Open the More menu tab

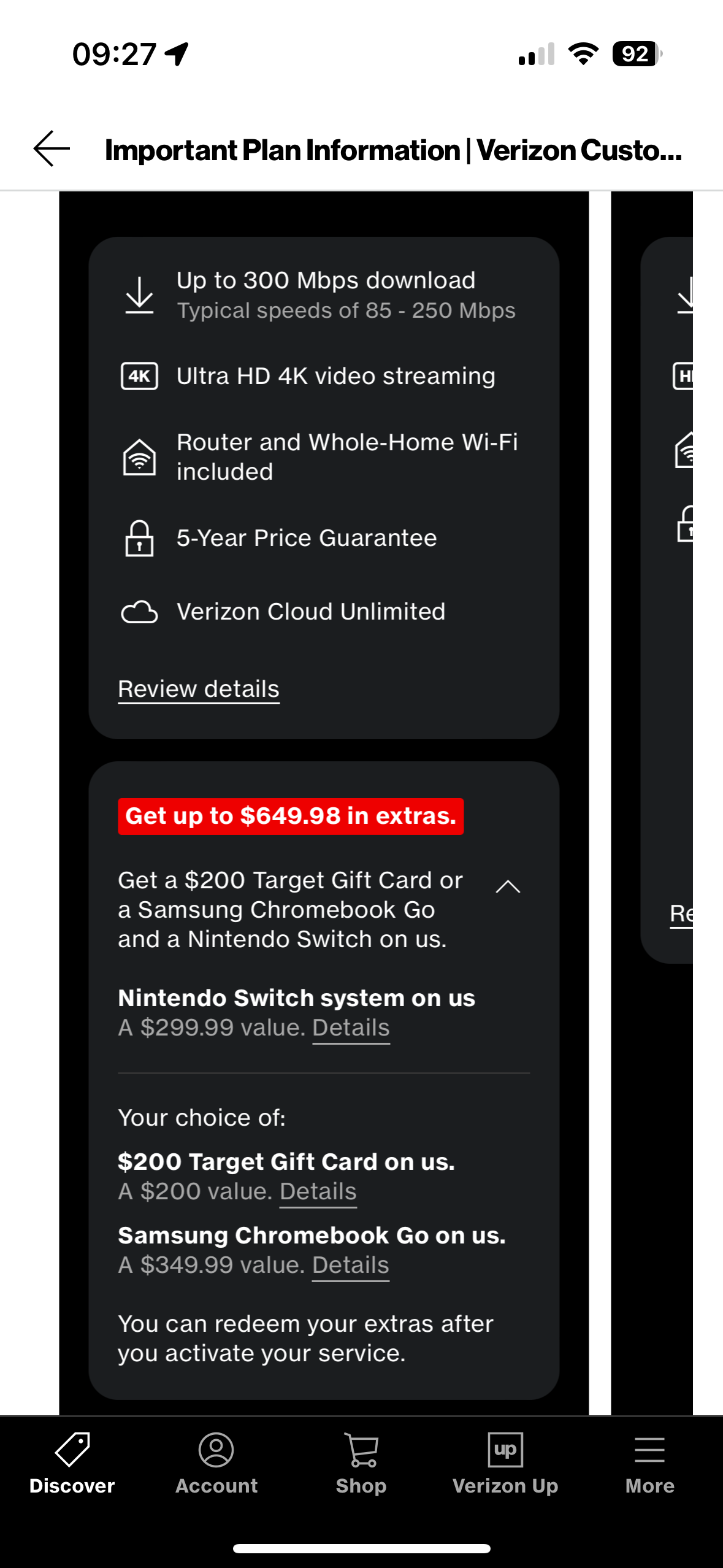[x=649, y=1464]
